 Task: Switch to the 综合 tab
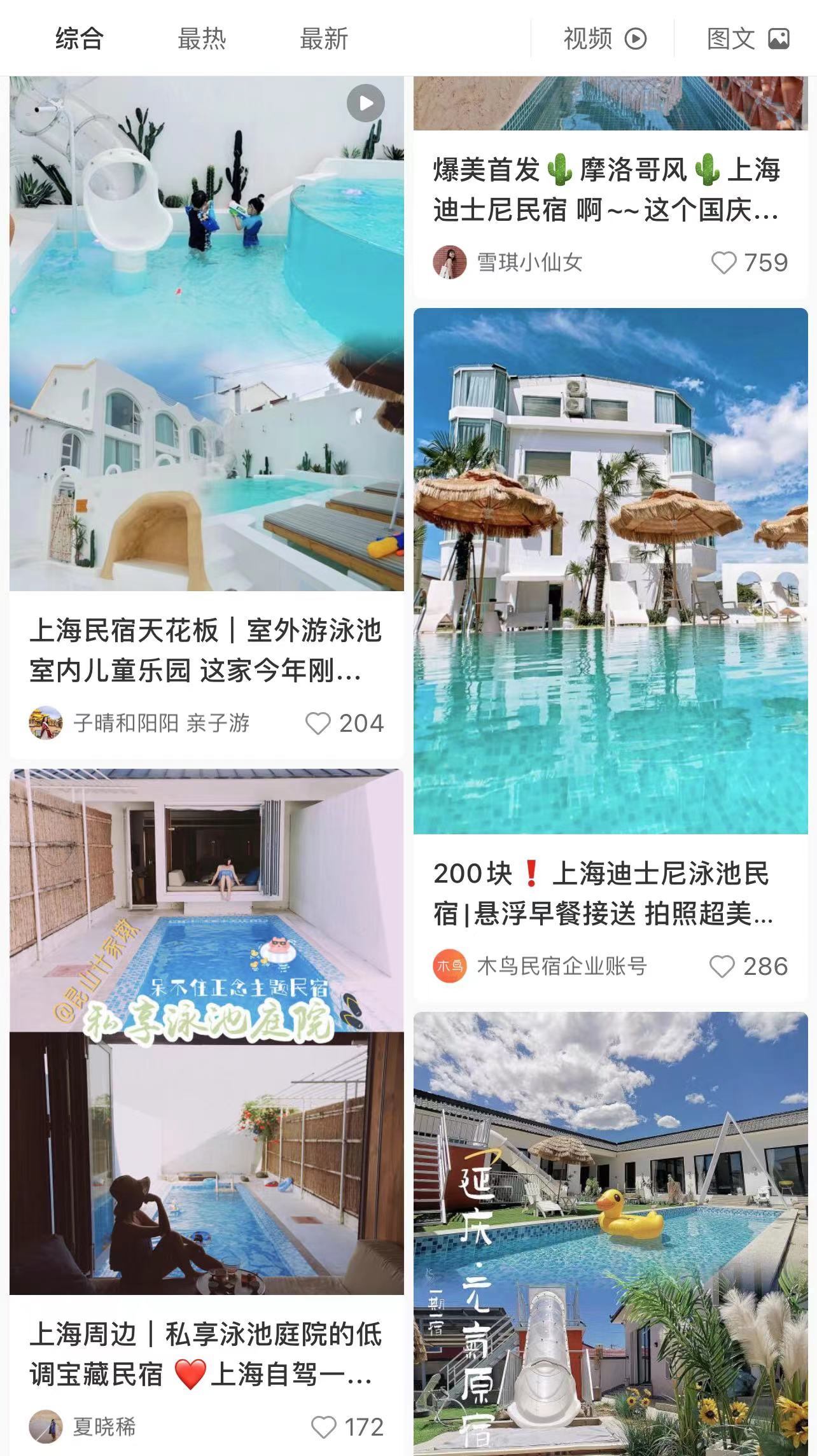pyautogui.click(x=79, y=39)
